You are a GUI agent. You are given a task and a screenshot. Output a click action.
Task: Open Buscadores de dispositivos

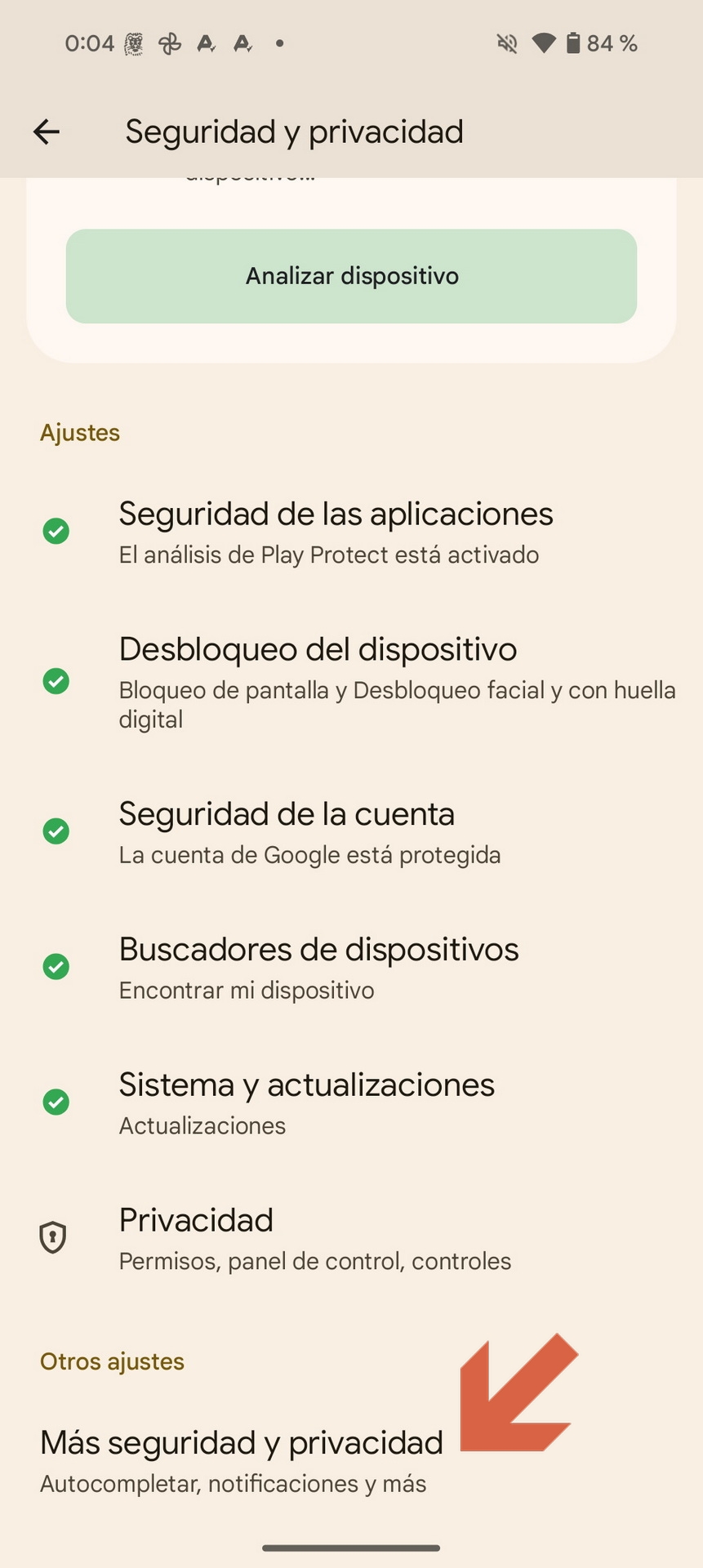click(x=351, y=968)
